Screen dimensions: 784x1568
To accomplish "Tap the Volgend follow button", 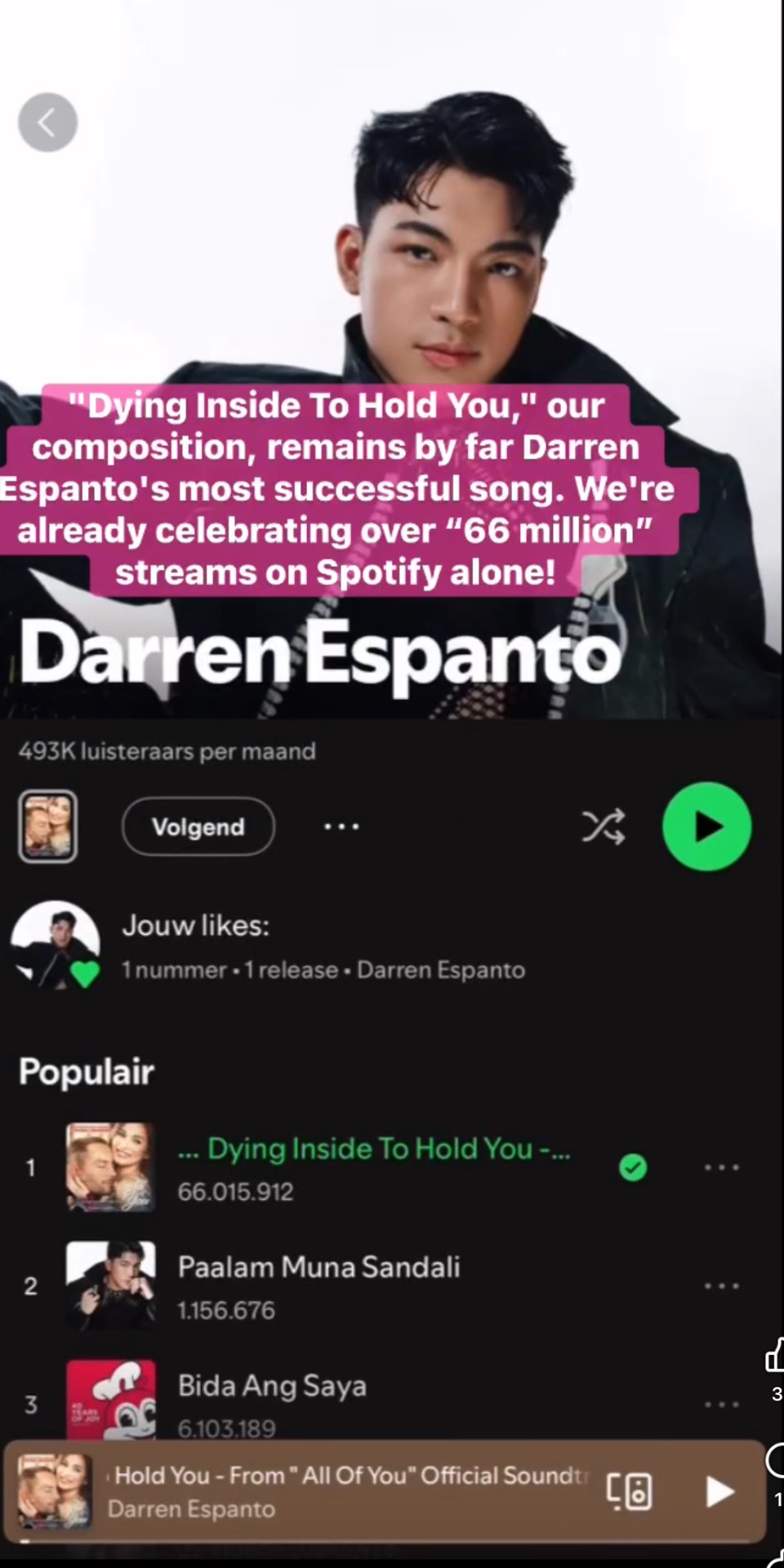I will click(x=198, y=826).
